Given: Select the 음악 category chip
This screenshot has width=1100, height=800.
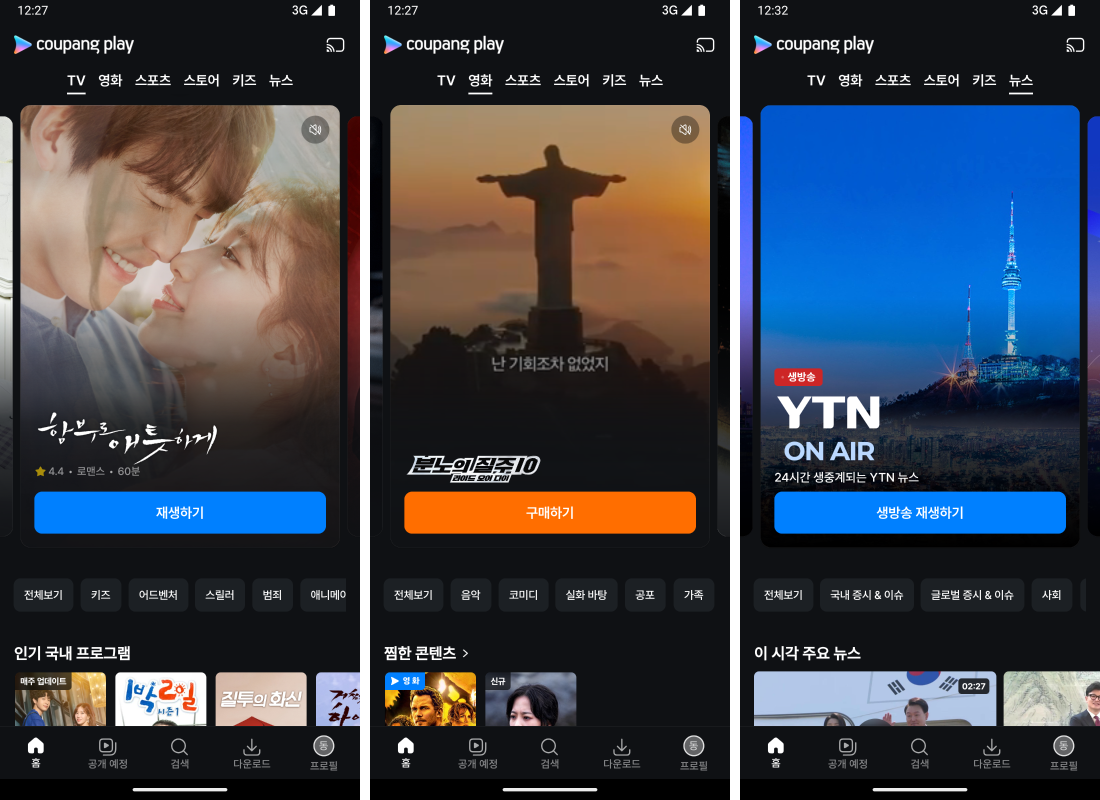Looking at the screenshot, I should [470, 595].
